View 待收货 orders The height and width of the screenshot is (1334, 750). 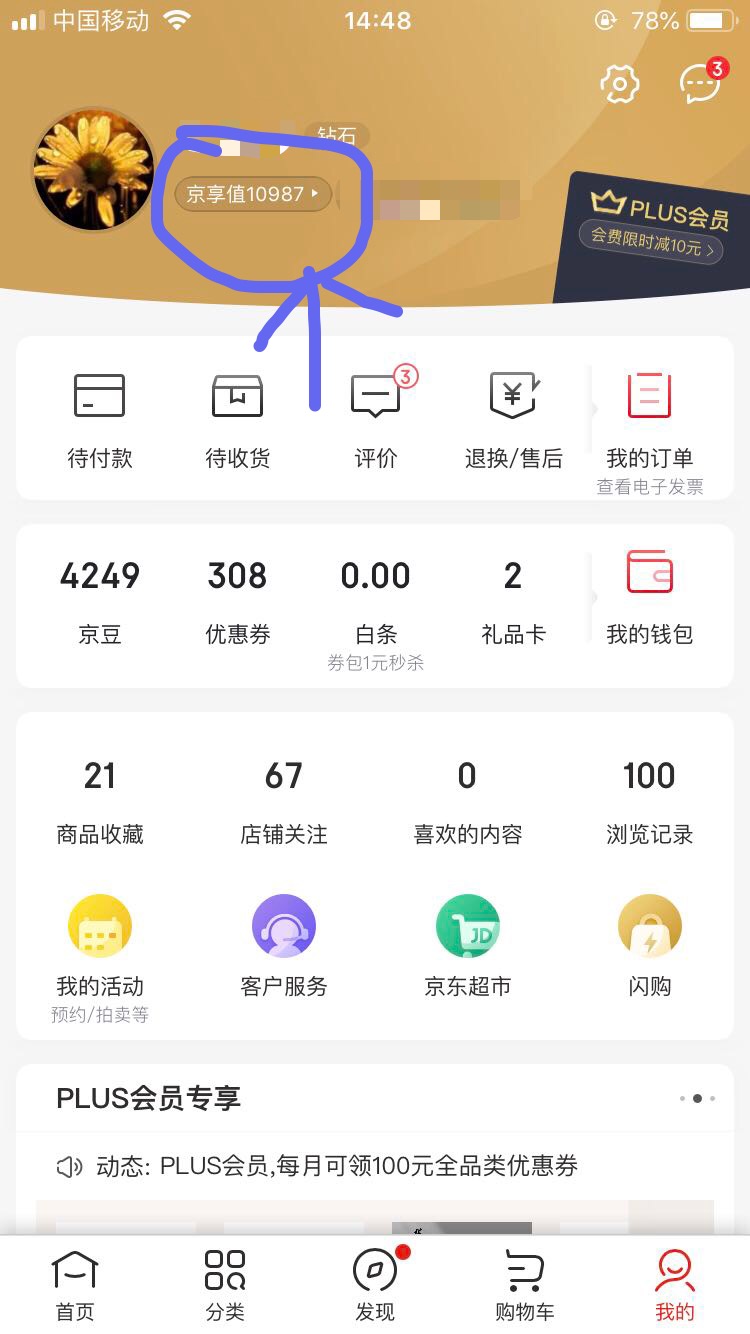[238, 418]
